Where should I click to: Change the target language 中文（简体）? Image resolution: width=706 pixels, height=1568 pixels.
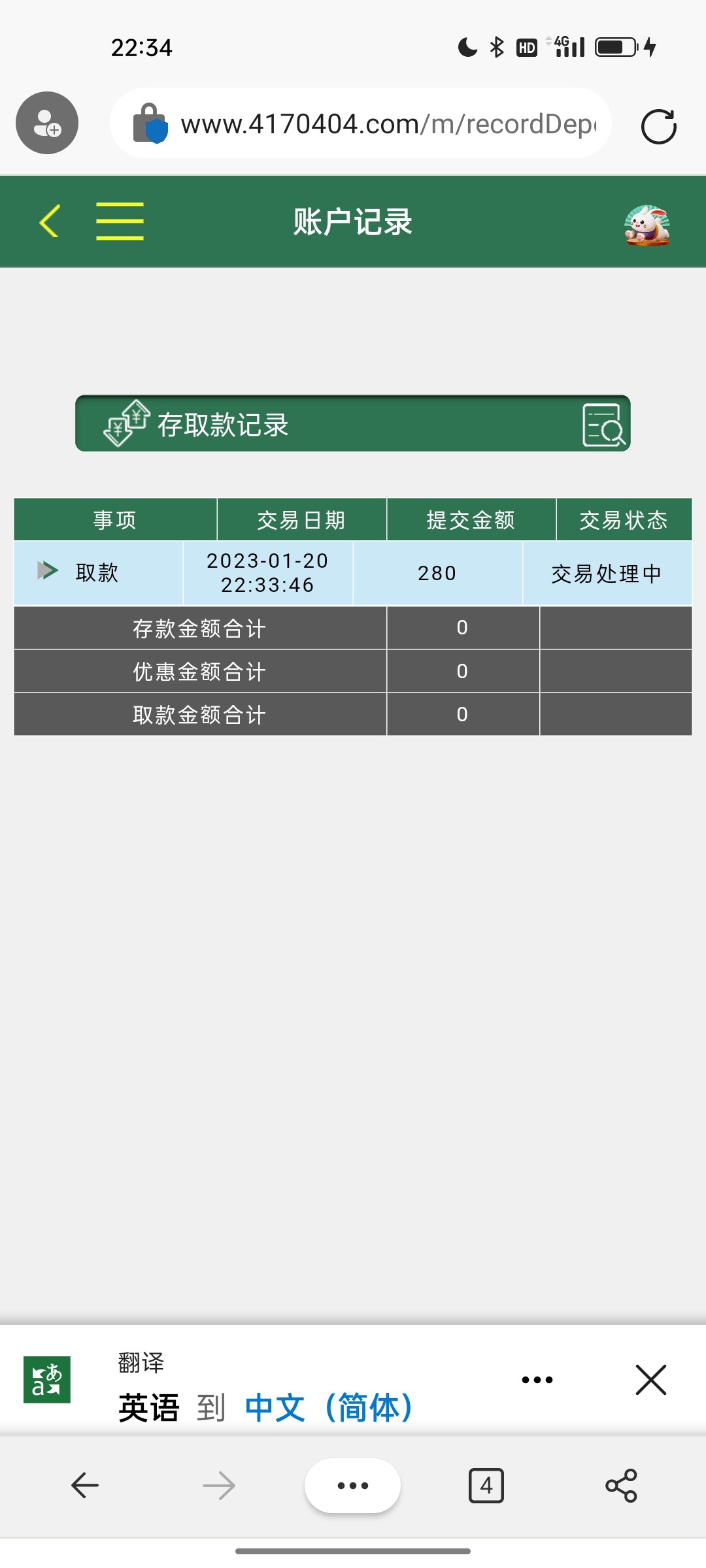[x=329, y=1408]
